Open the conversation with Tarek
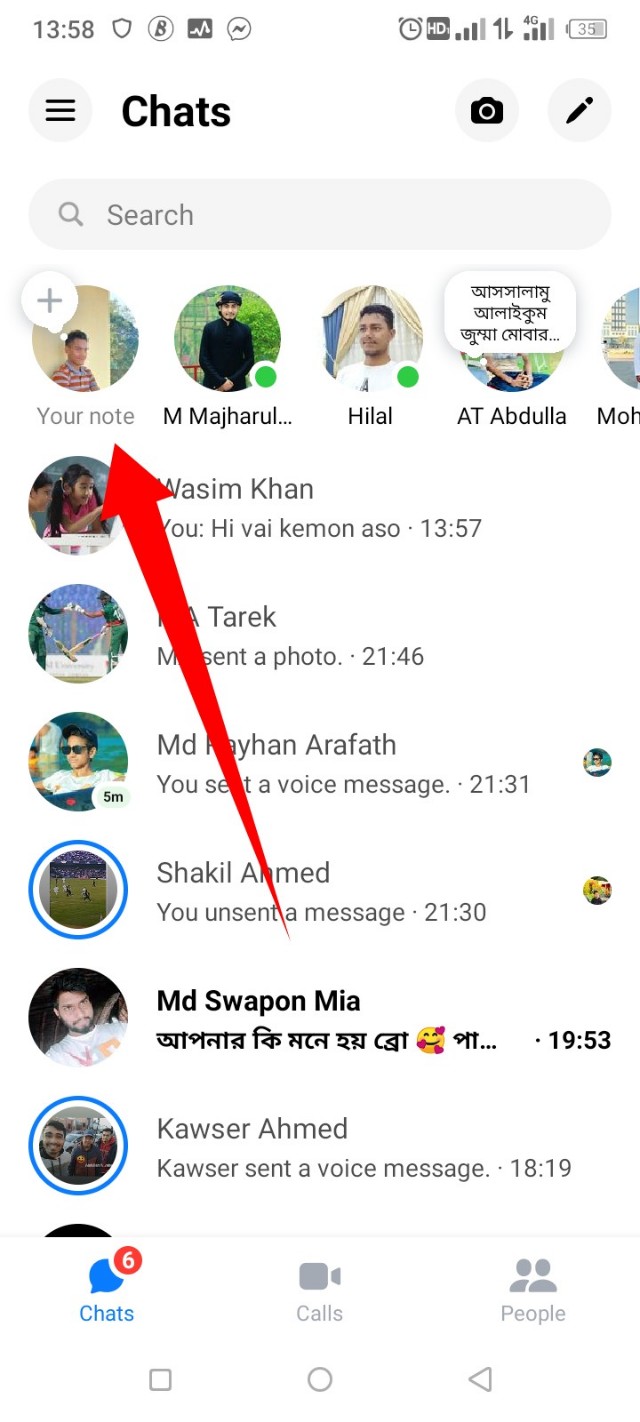This screenshot has width=640, height=1422. click(x=330, y=636)
